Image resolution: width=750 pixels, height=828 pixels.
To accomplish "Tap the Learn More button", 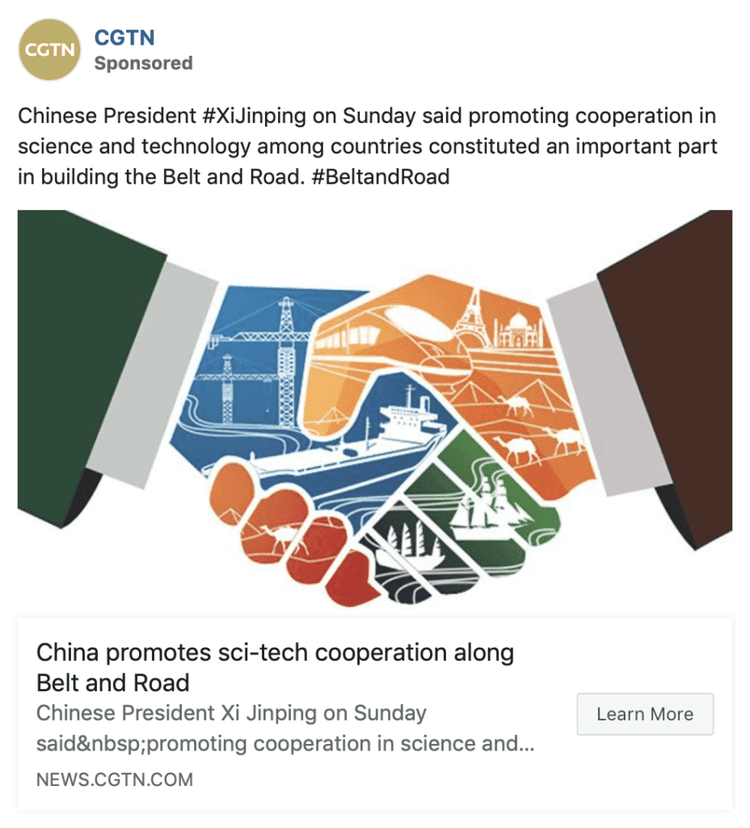I will [645, 714].
